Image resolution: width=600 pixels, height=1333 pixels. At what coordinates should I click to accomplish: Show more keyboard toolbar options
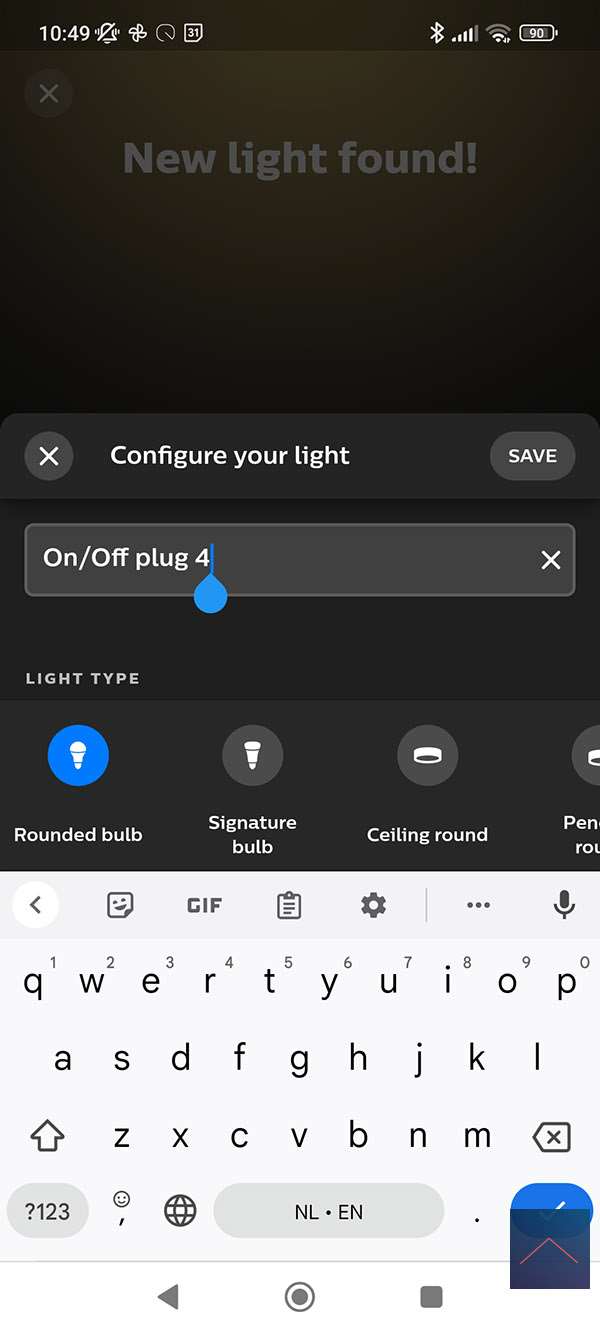click(x=478, y=905)
